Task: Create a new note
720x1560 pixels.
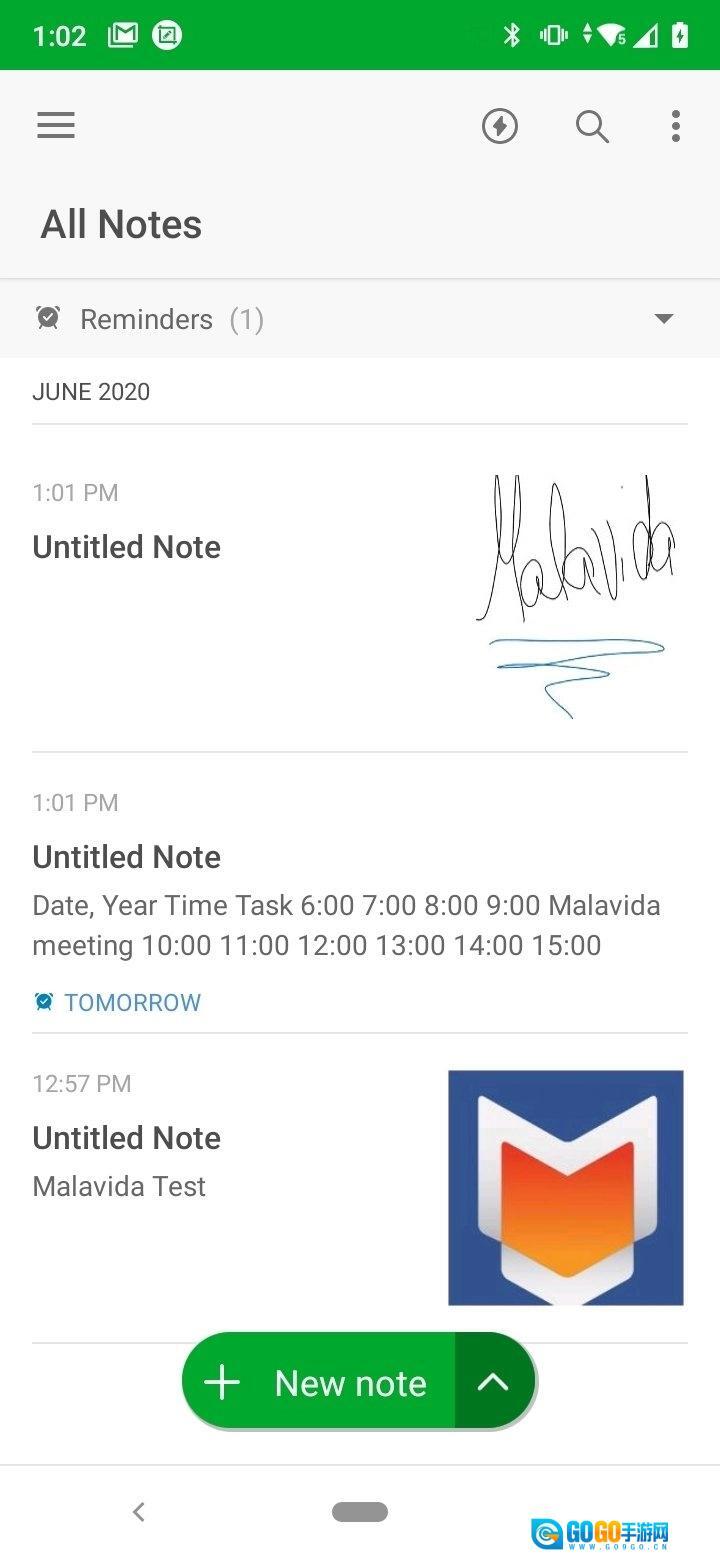Action: coord(320,1383)
